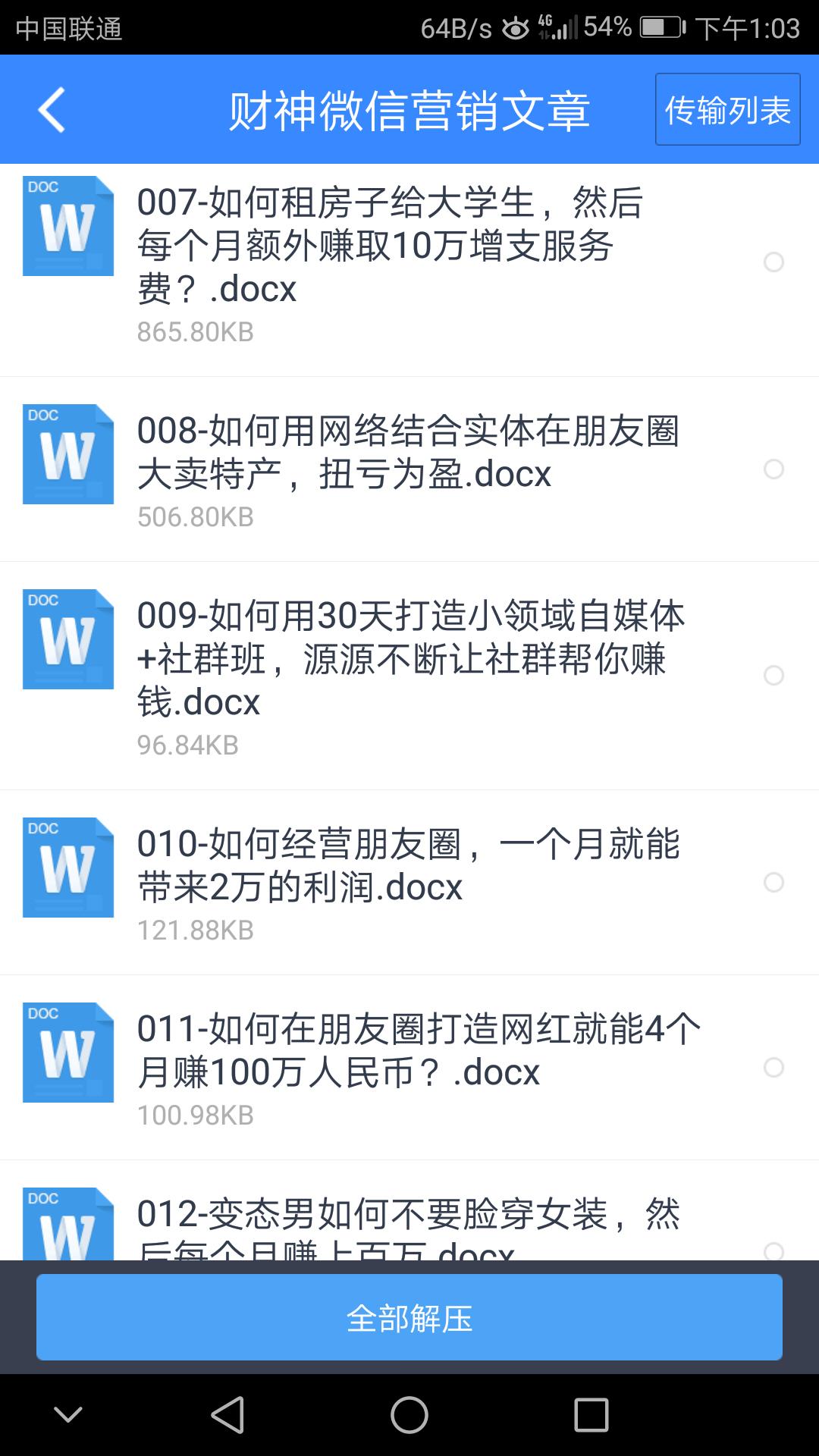Tap the back arrow in the title bar
The height and width of the screenshot is (1456, 819).
click(50, 109)
